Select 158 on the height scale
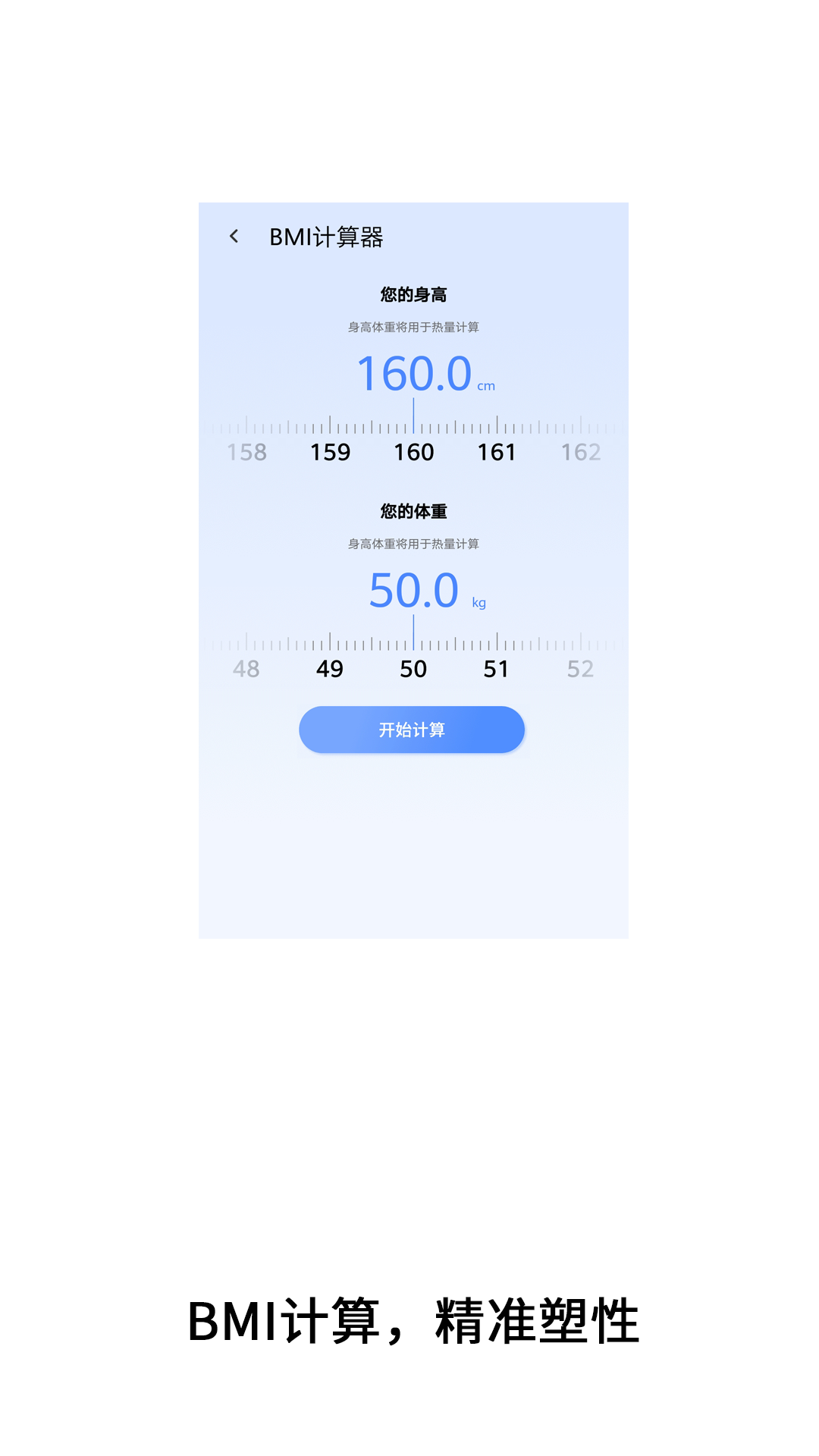Viewport: 819px width, 1456px height. 246,452
